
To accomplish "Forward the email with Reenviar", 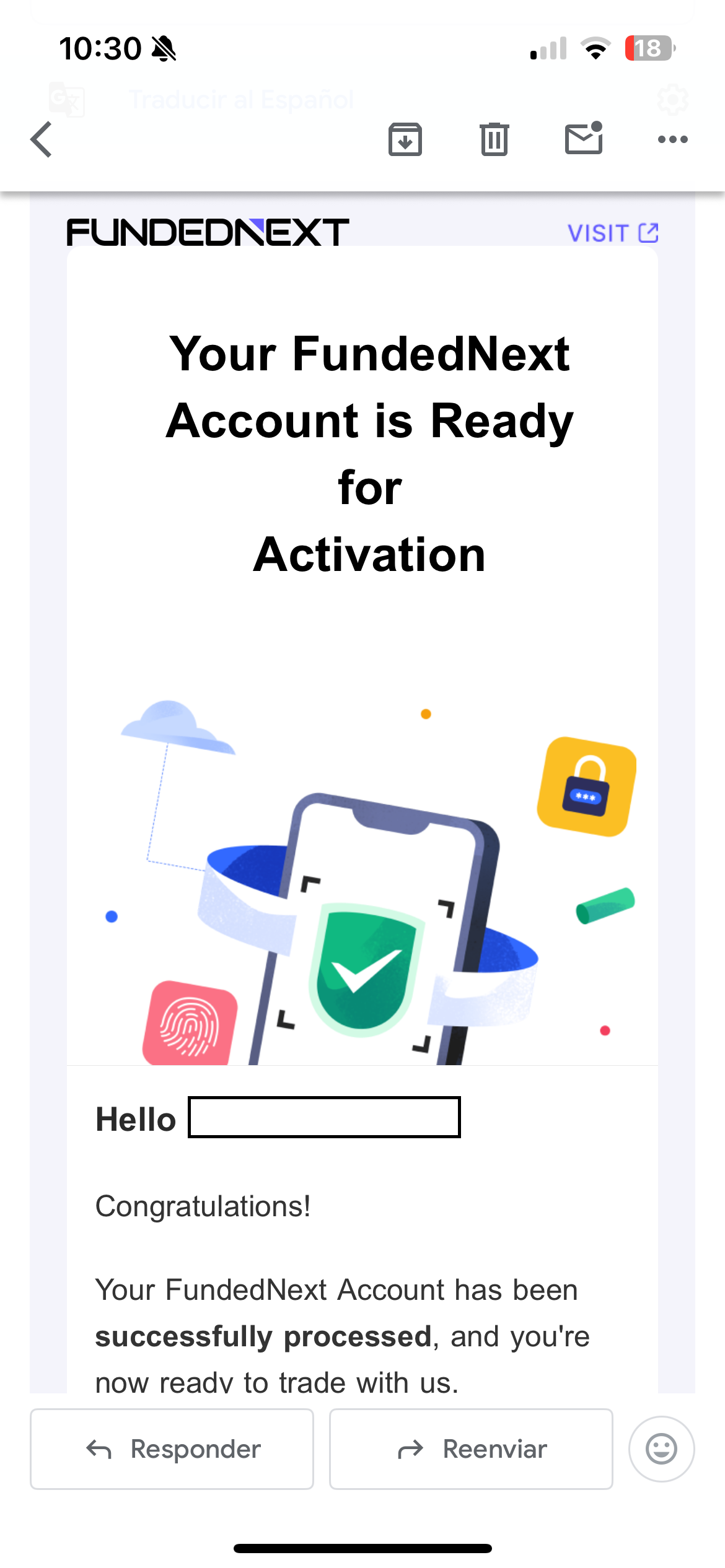I will pos(471,1449).
